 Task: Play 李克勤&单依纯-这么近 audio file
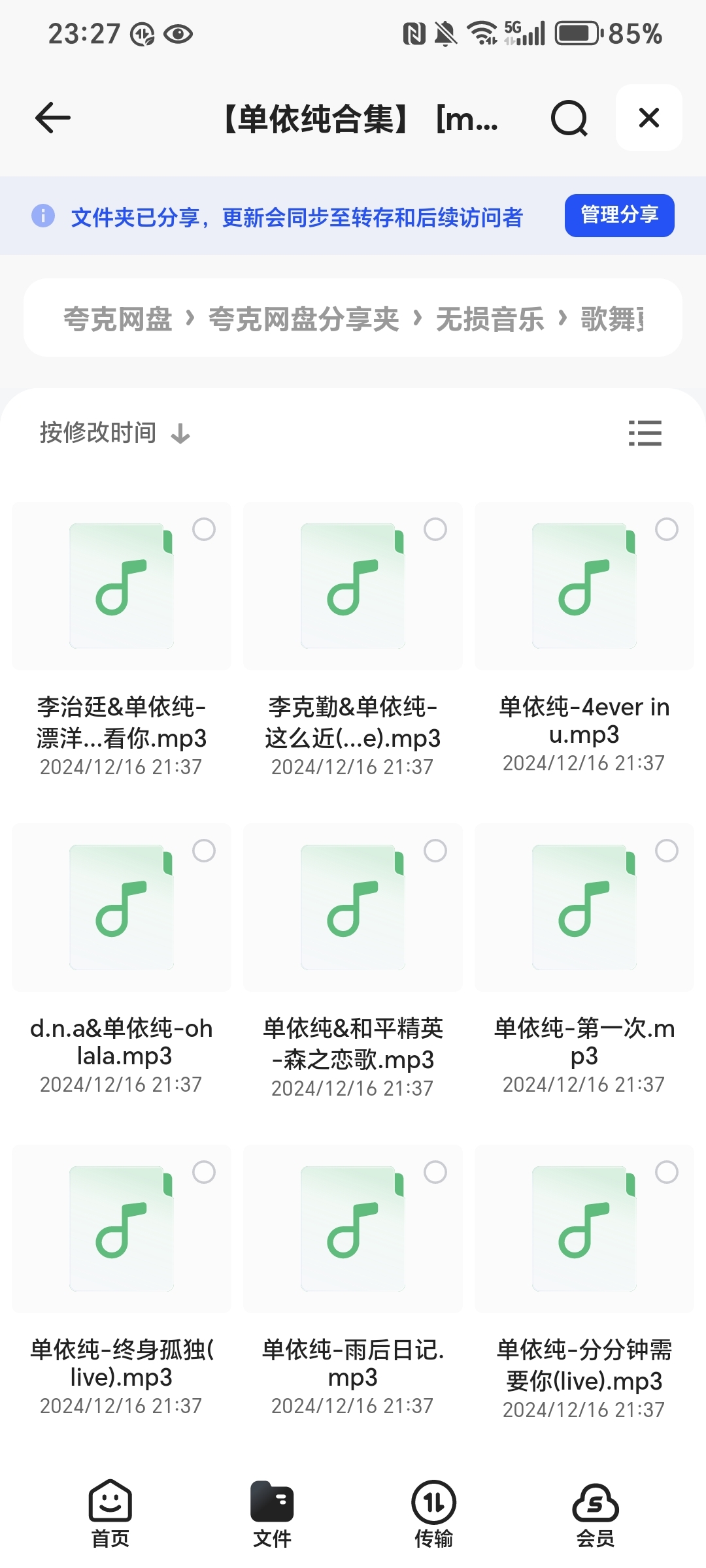352,586
